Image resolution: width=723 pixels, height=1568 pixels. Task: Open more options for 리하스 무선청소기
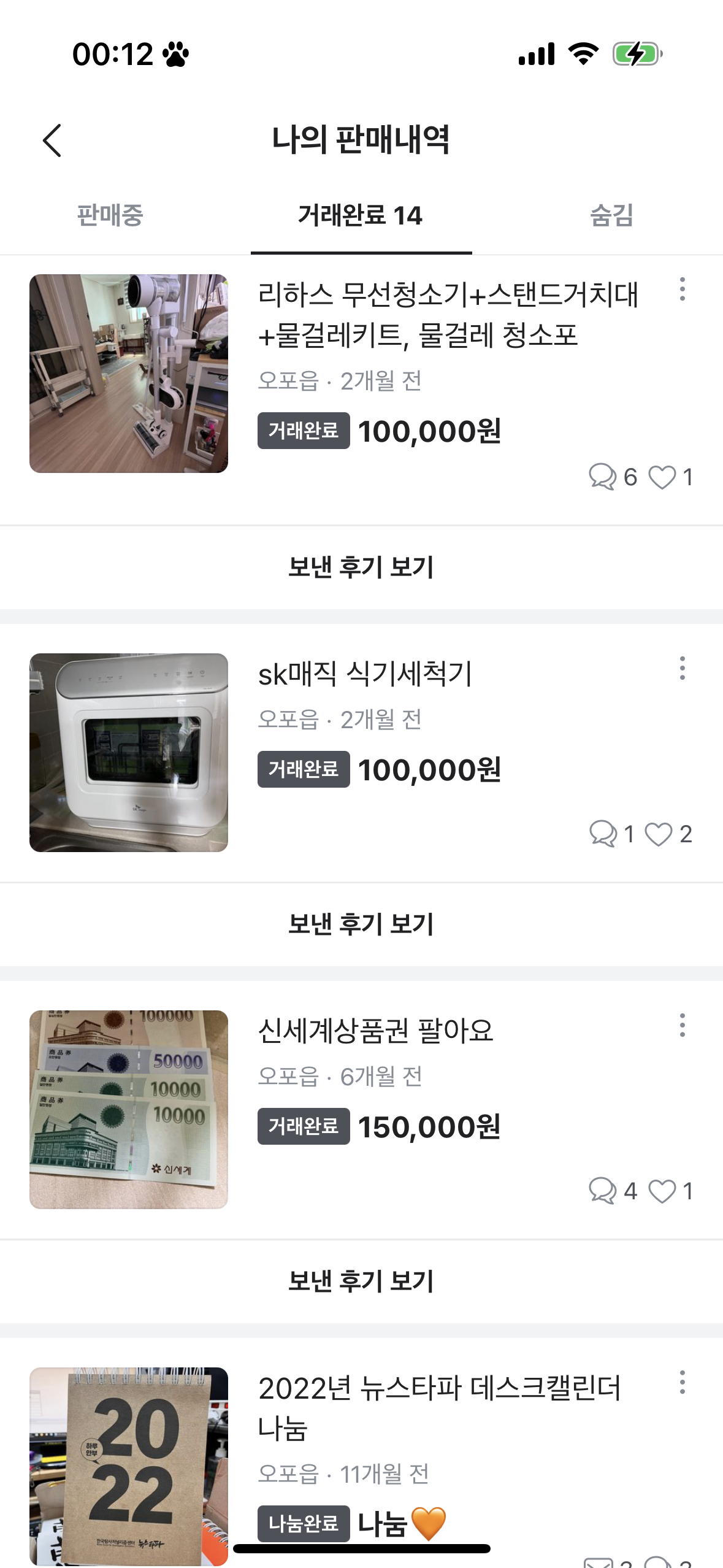(682, 289)
